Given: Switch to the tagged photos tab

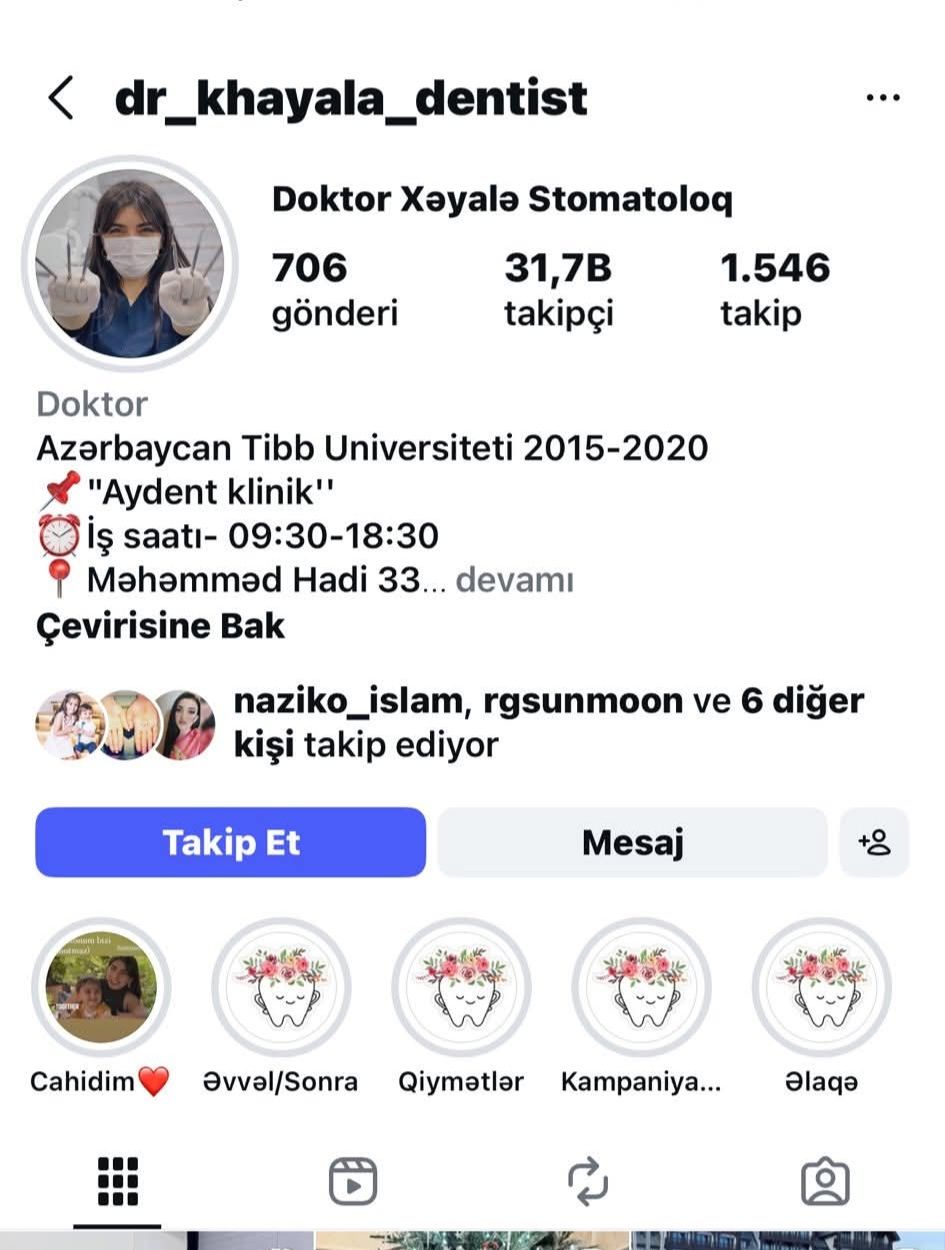Looking at the screenshot, I should 825,1182.
